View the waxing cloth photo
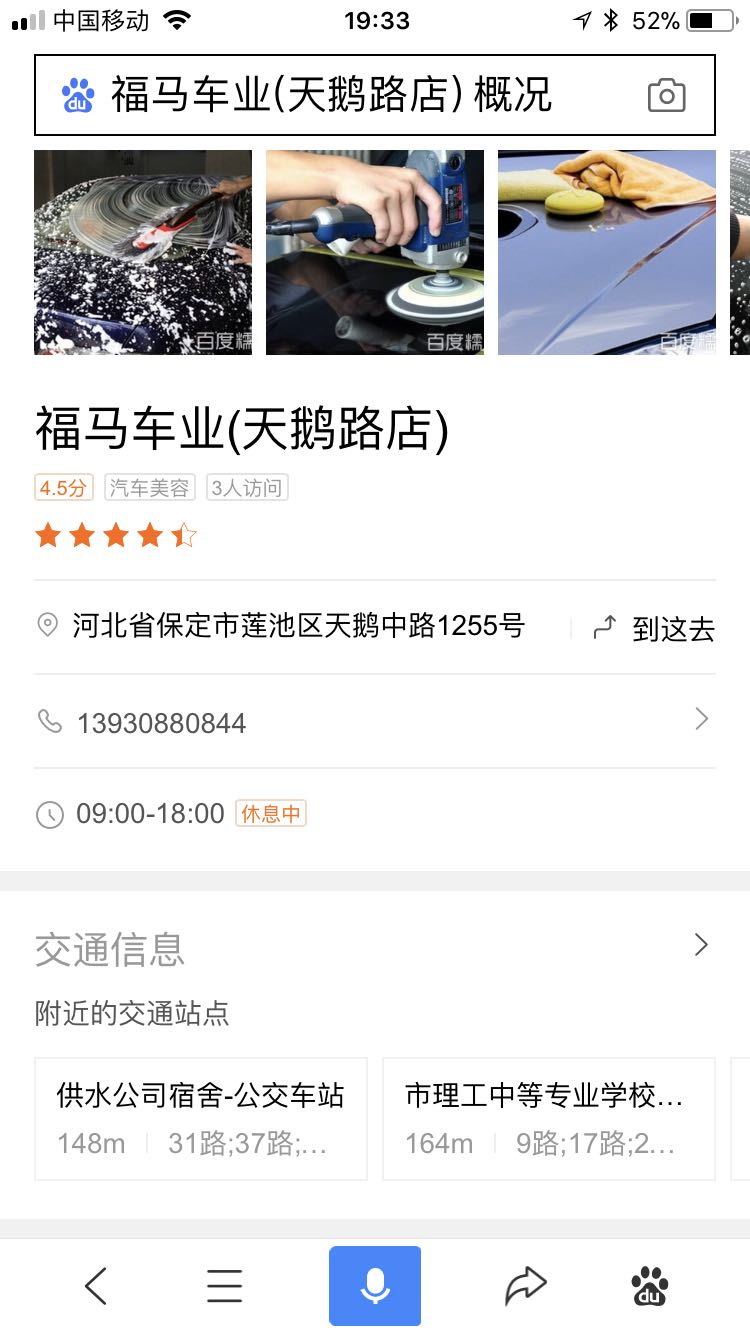Screen dimensions: 750x1334 click(x=607, y=252)
